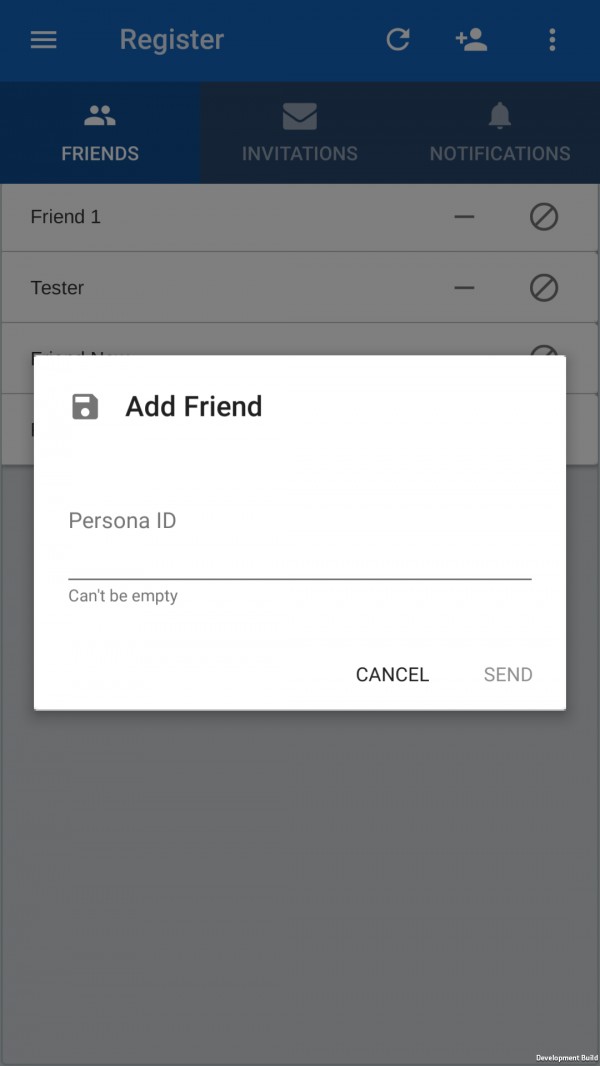Screen dimensions: 600x1066
Task: Tap the add-person icon in the app bar
Action: [x=472, y=40]
